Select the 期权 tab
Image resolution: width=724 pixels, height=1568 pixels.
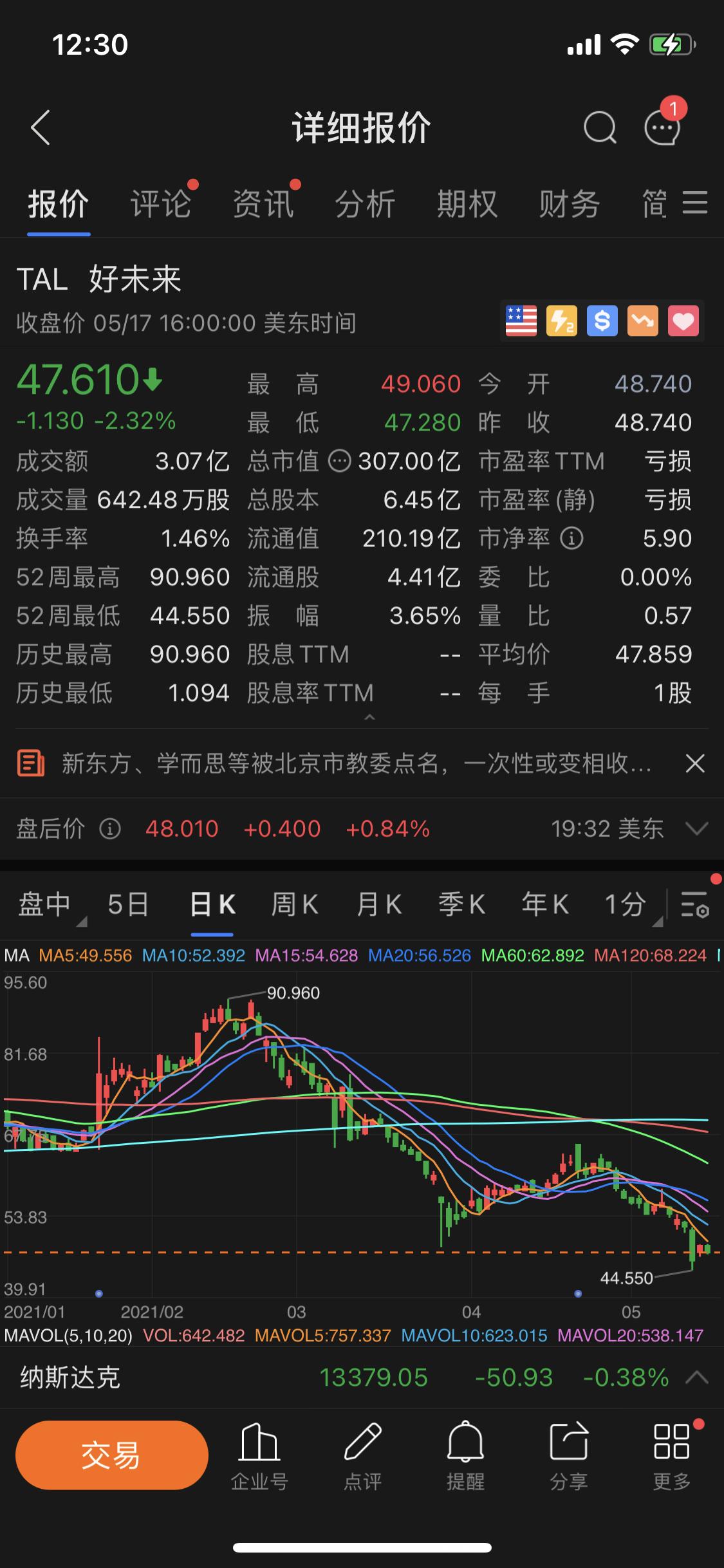pos(467,205)
